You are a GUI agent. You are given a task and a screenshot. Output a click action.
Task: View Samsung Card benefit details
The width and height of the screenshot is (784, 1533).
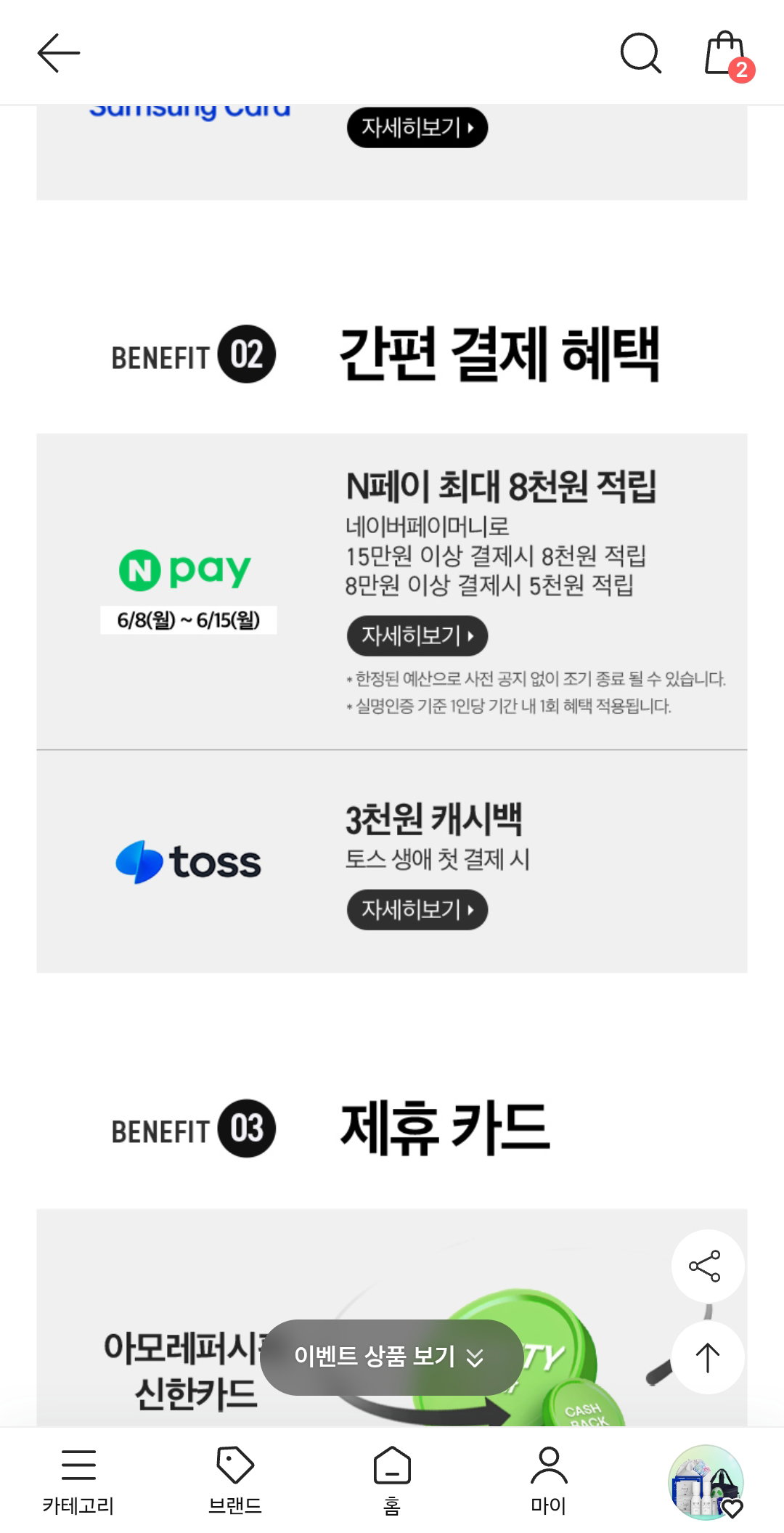(417, 128)
